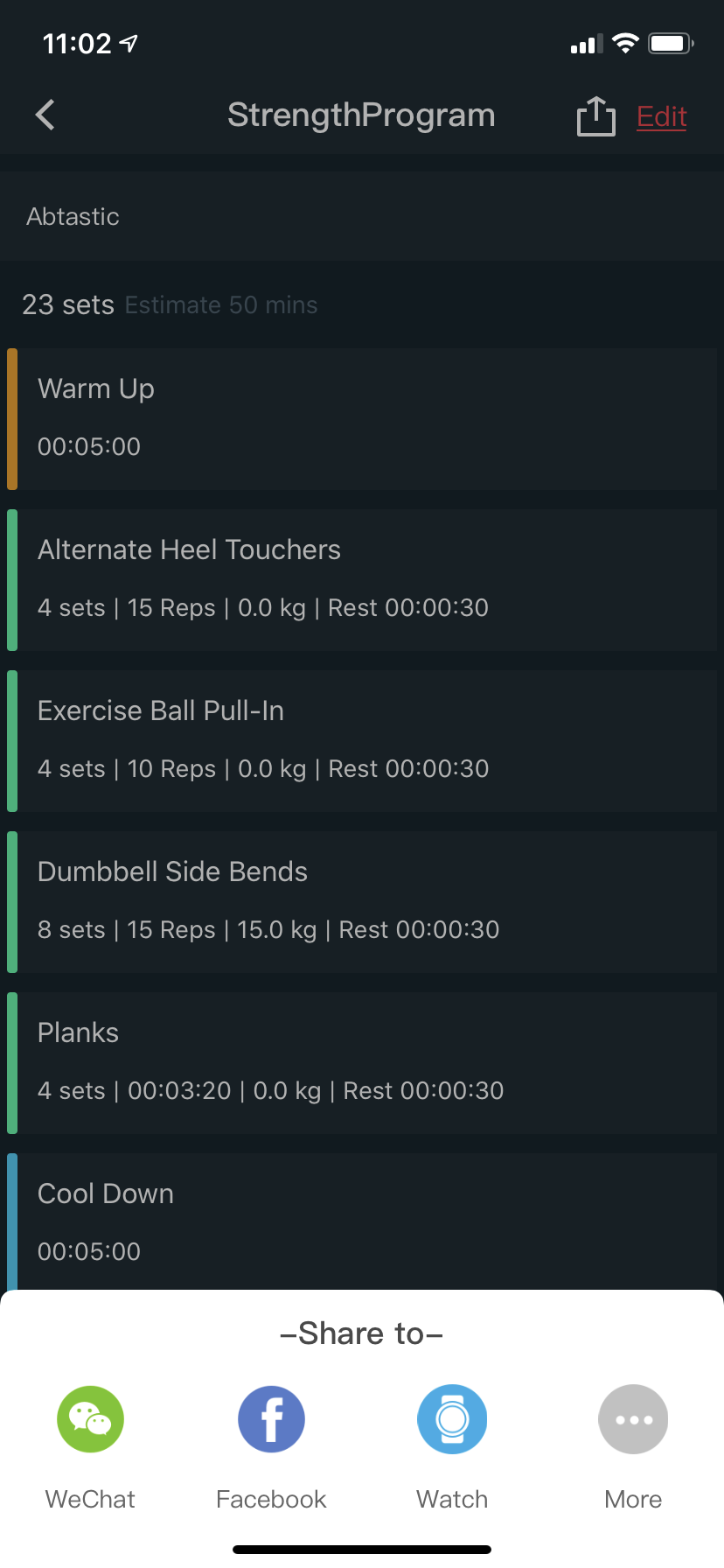The height and width of the screenshot is (1568, 724).
Task: Select Exercise Ball Pull-In row
Action: [362, 740]
